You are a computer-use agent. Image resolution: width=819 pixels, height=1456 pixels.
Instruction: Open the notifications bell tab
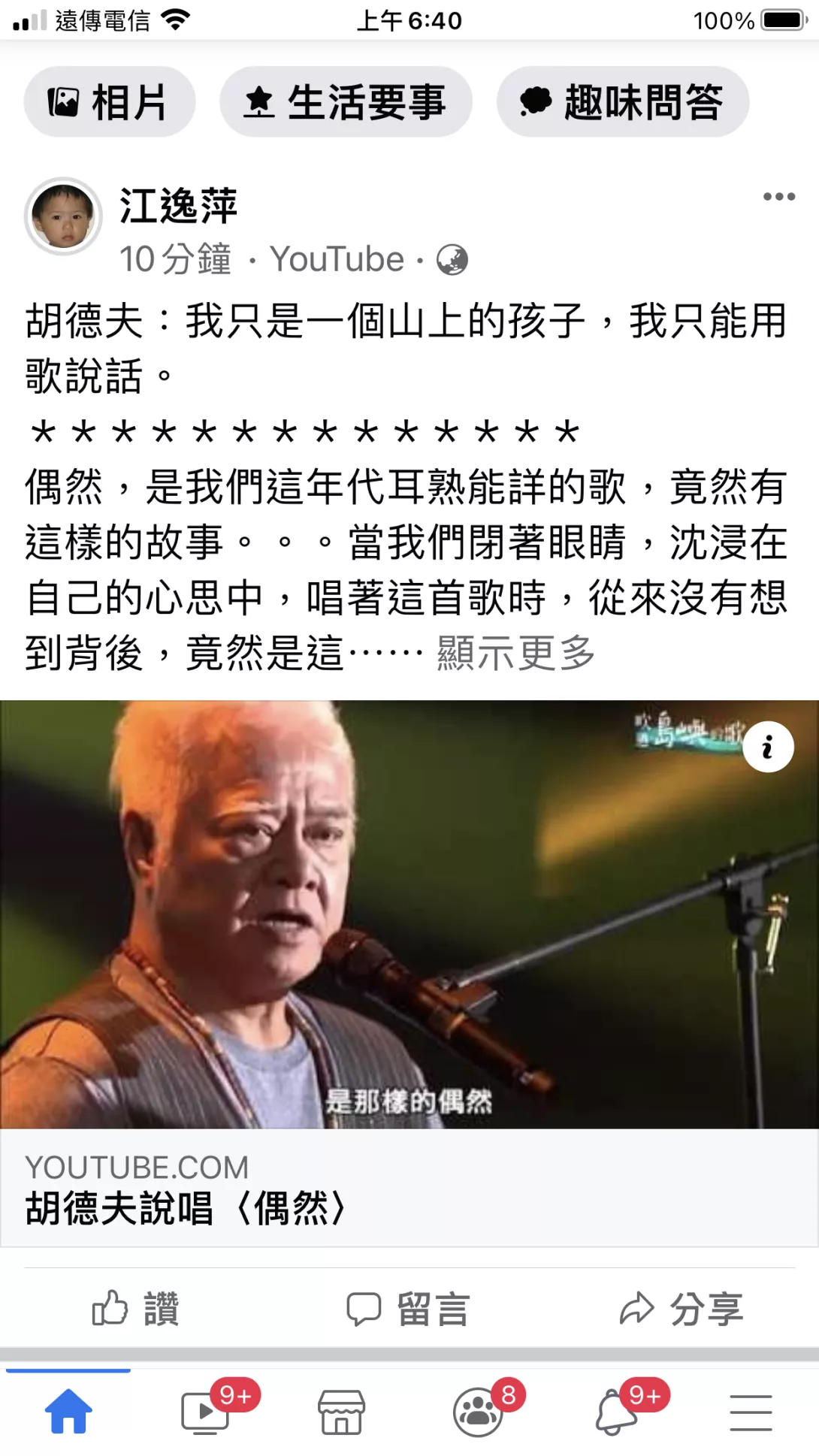click(616, 1412)
